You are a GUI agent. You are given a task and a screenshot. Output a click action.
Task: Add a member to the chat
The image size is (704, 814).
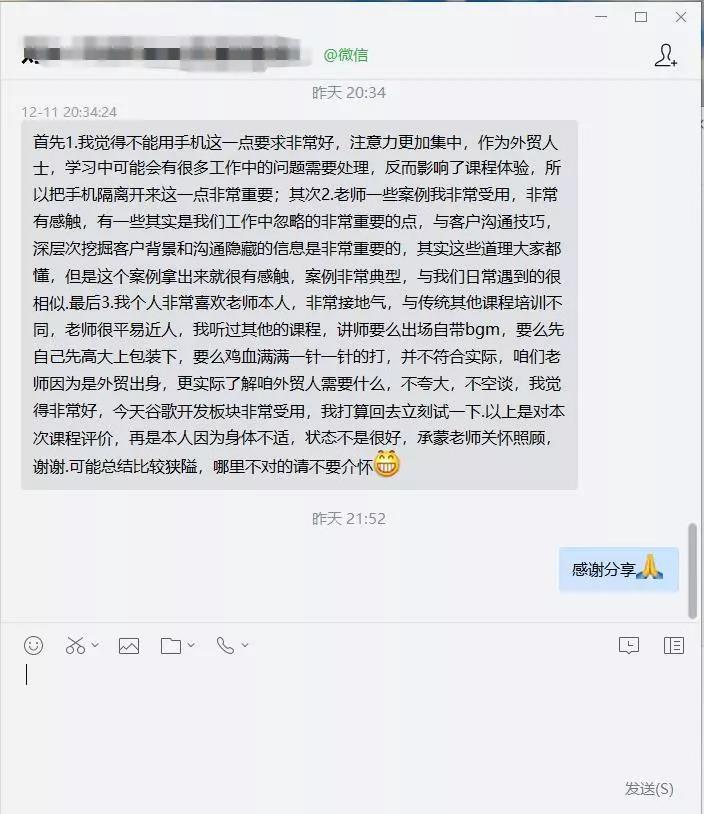(x=665, y=56)
